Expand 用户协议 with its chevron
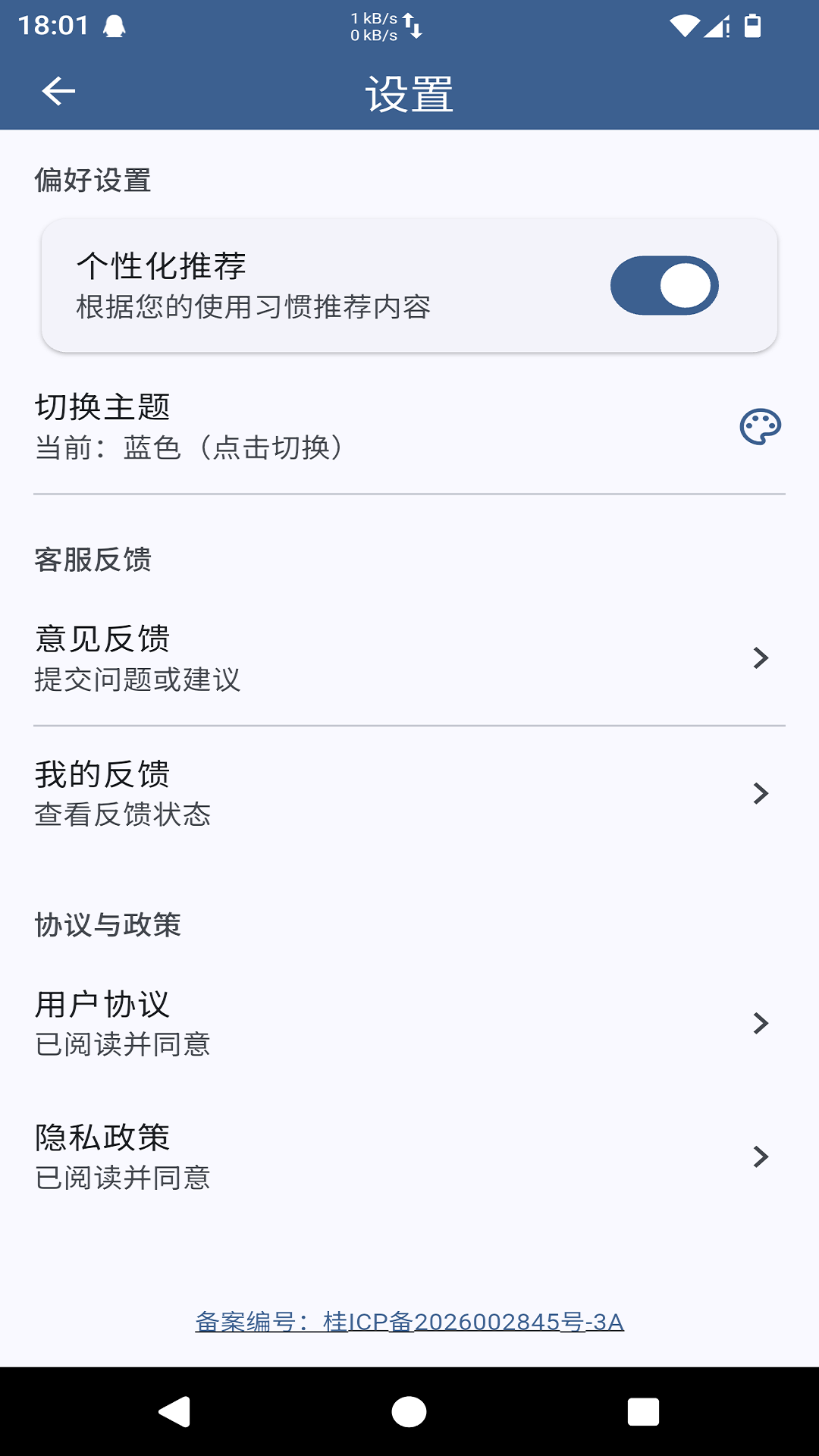Viewport: 819px width, 1456px height. (x=760, y=1024)
